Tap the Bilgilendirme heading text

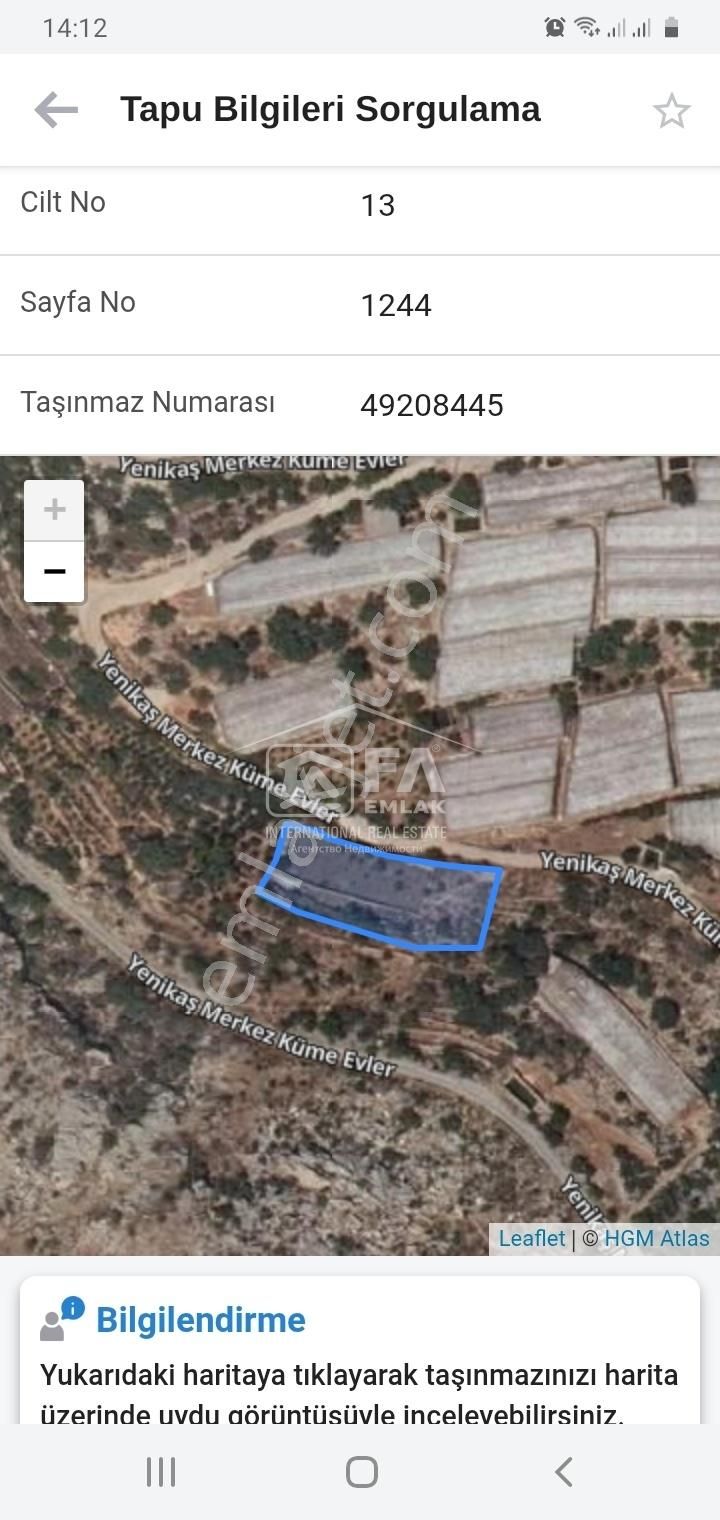[200, 1320]
